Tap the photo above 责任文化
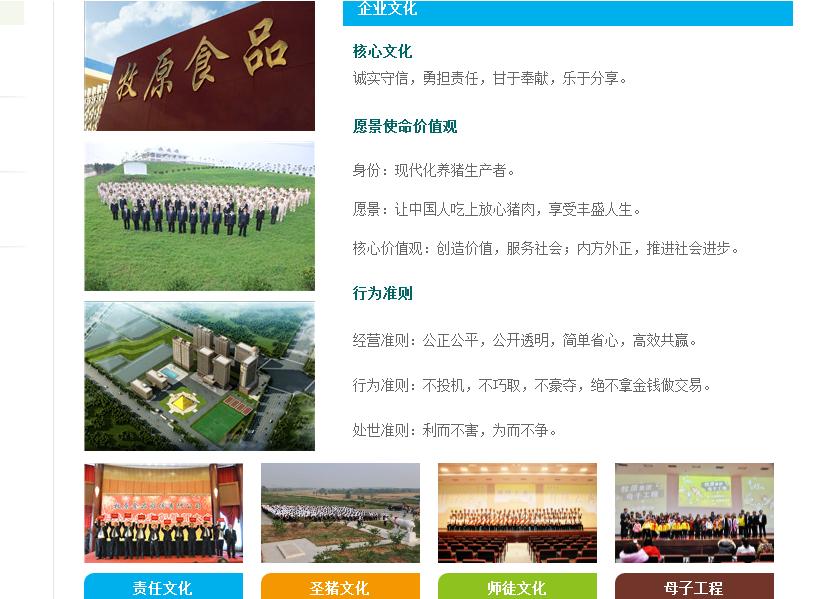 tap(163, 512)
